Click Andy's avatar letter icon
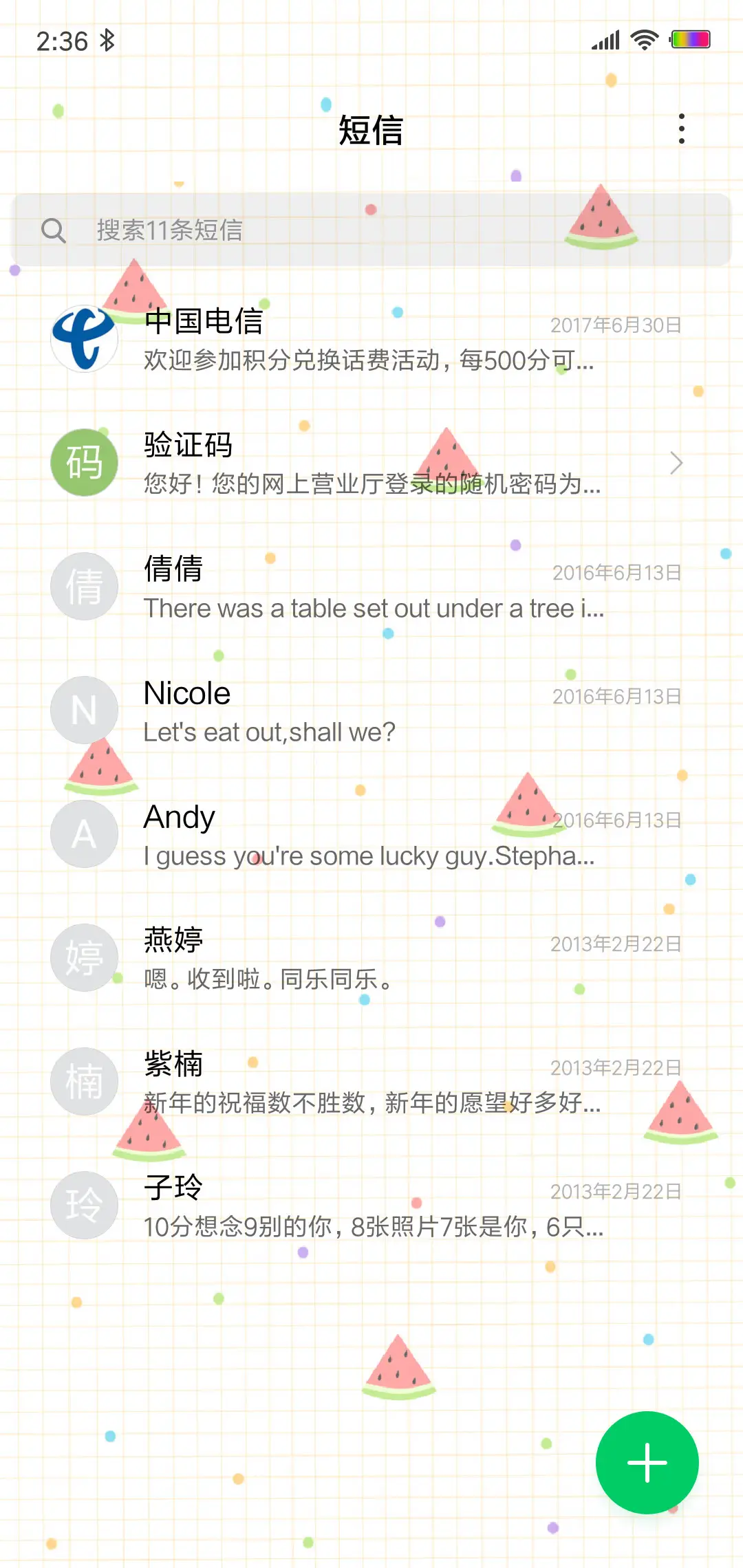Screen dimensions: 743x1568 (x=84, y=834)
